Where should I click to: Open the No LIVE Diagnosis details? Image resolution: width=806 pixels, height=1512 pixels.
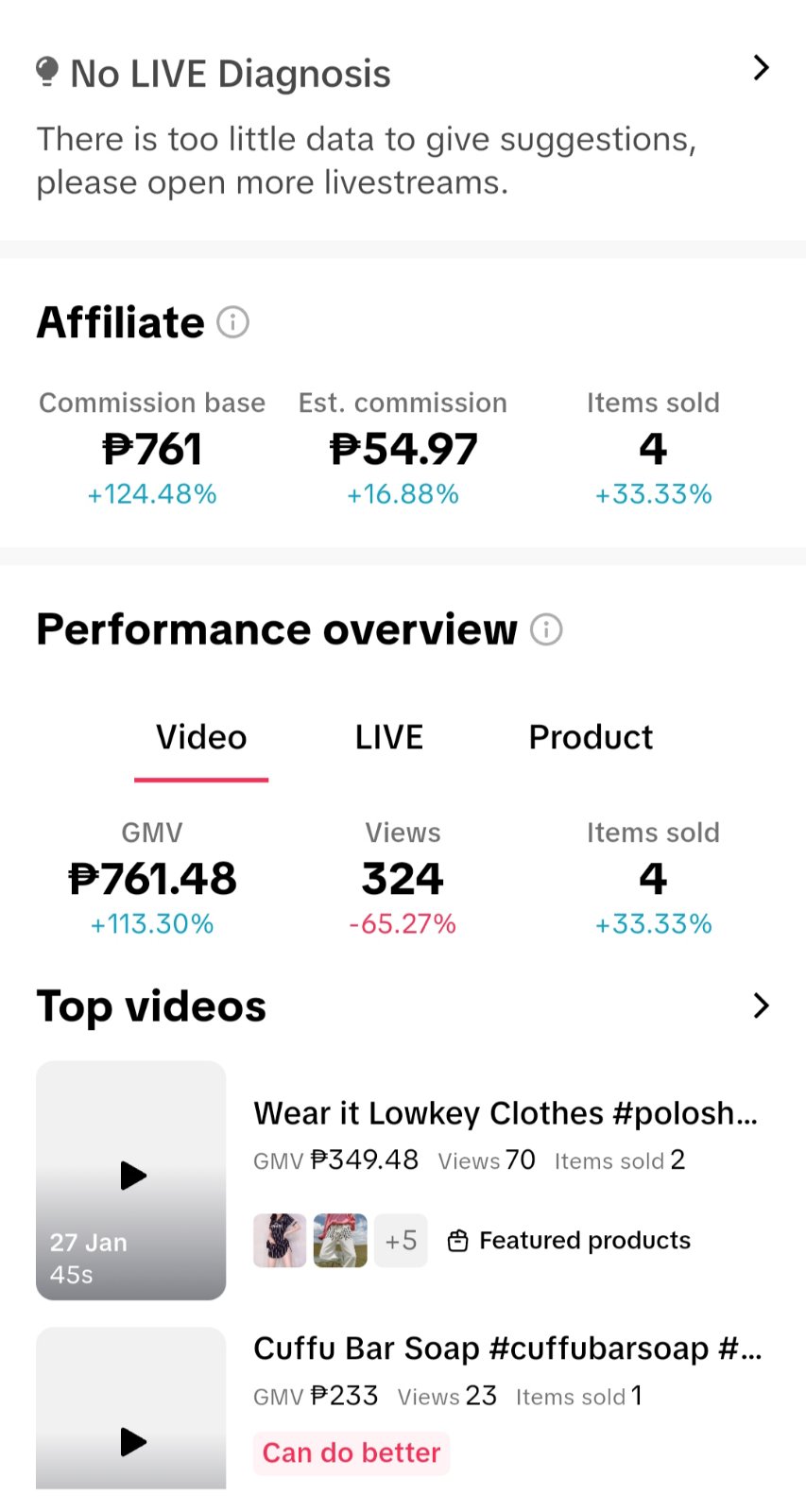click(761, 68)
